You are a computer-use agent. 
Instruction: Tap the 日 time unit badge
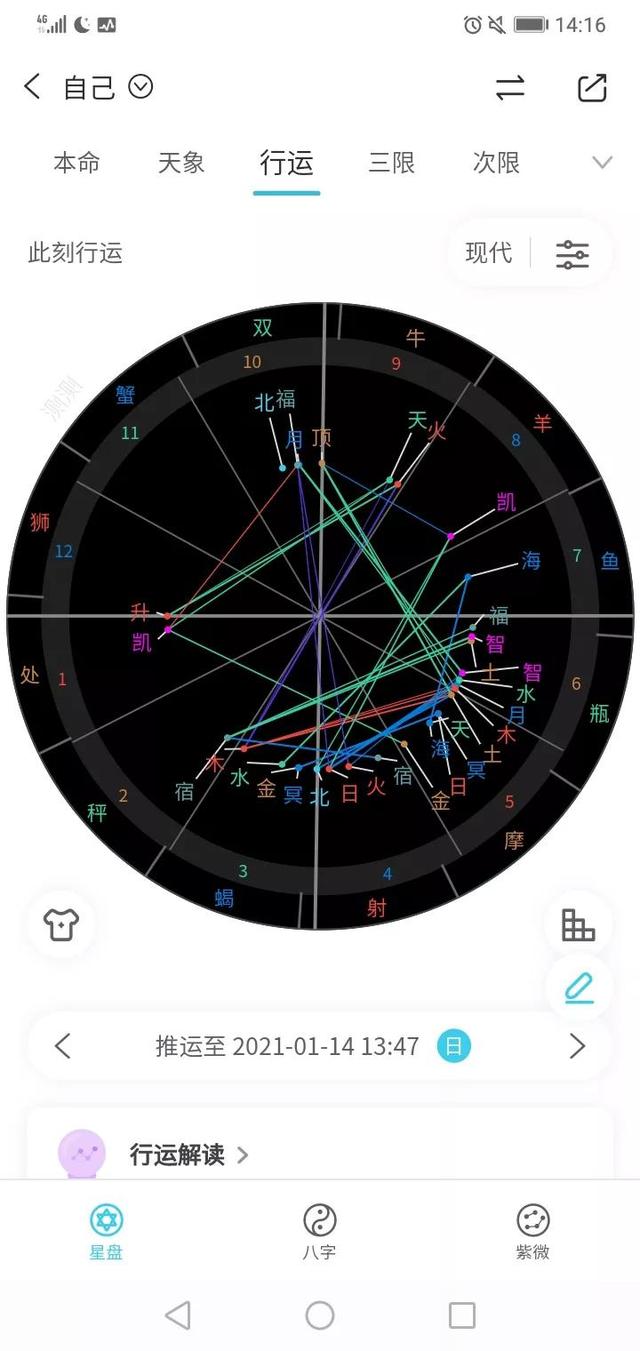pos(453,1047)
